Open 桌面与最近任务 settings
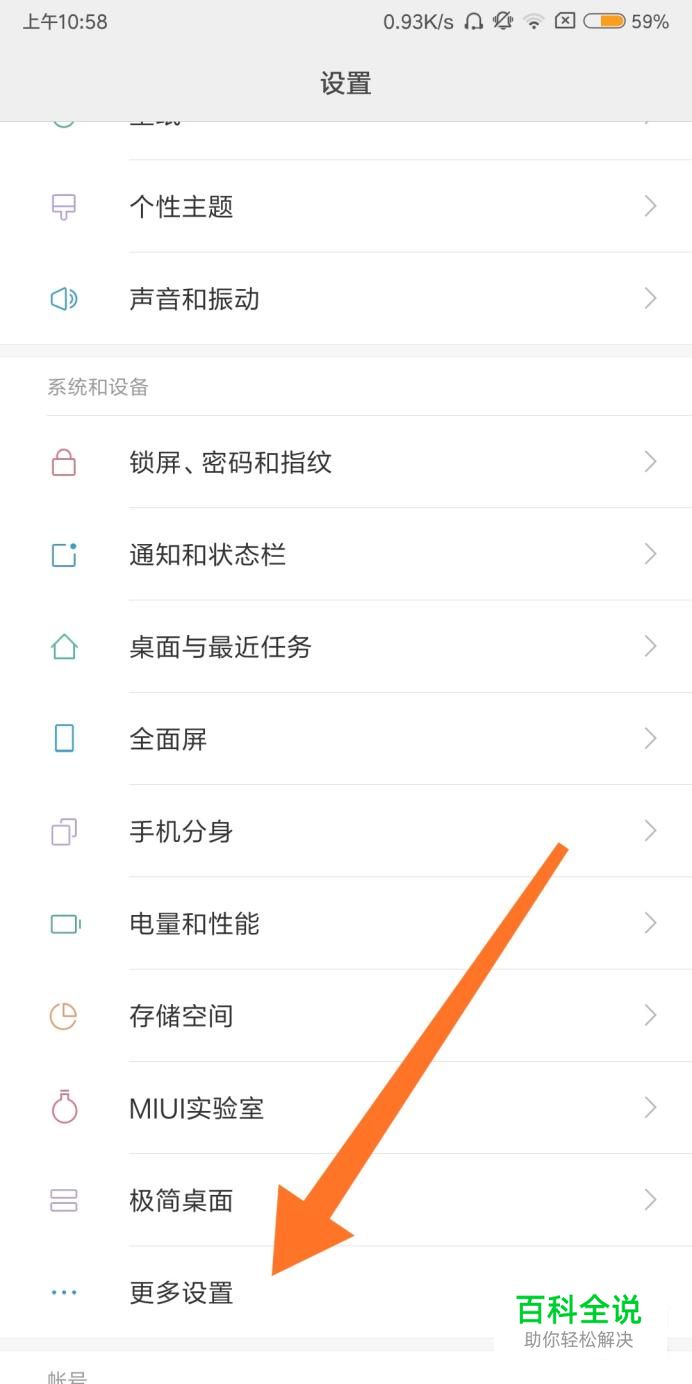The height and width of the screenshot is (1384, 692). 221,647
